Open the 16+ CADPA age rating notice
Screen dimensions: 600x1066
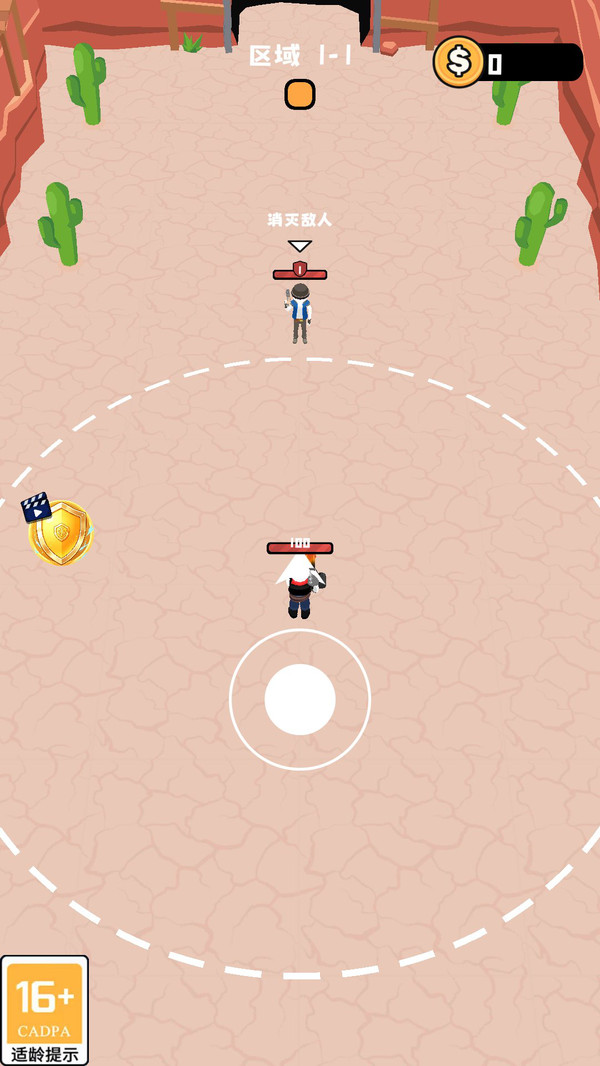[45, 1010]
